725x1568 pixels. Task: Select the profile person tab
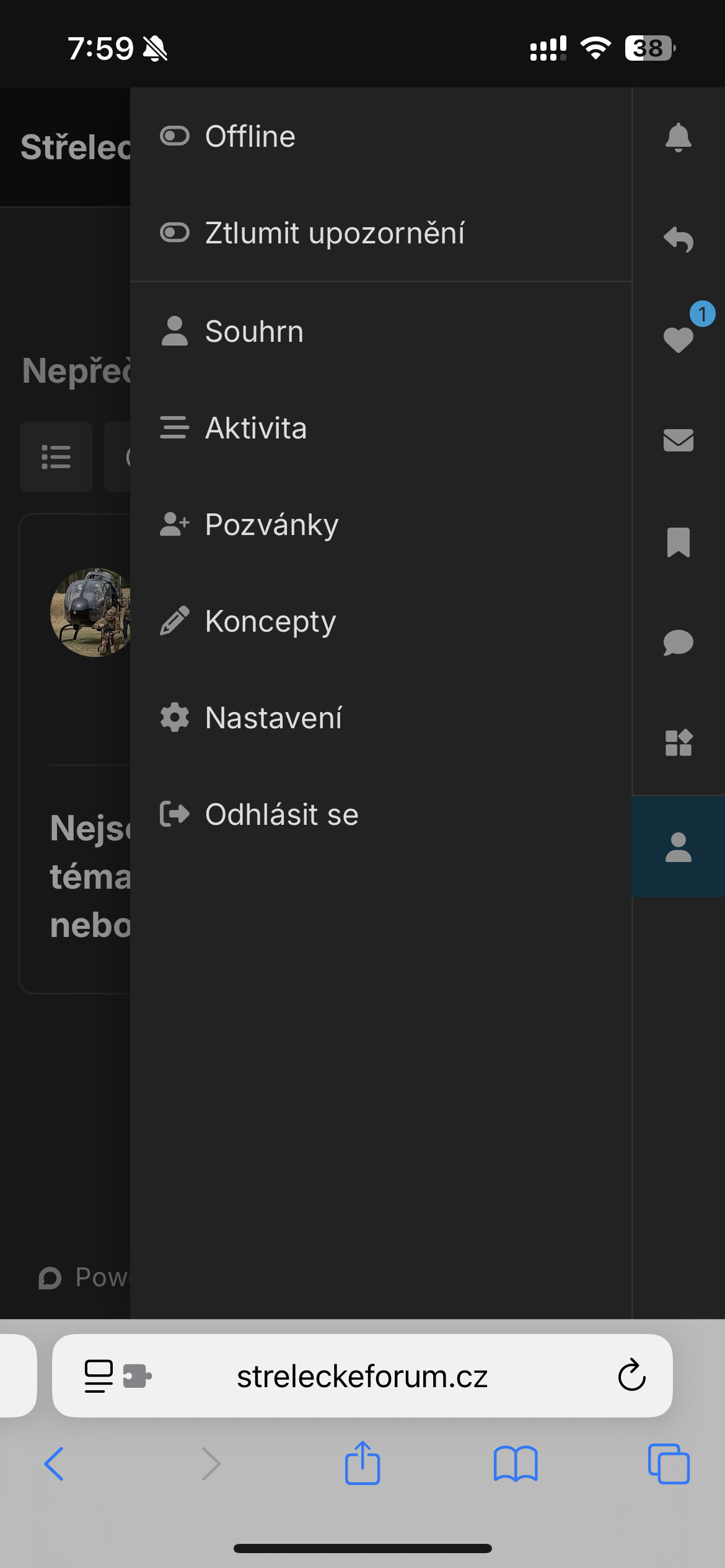coord(679,847)
